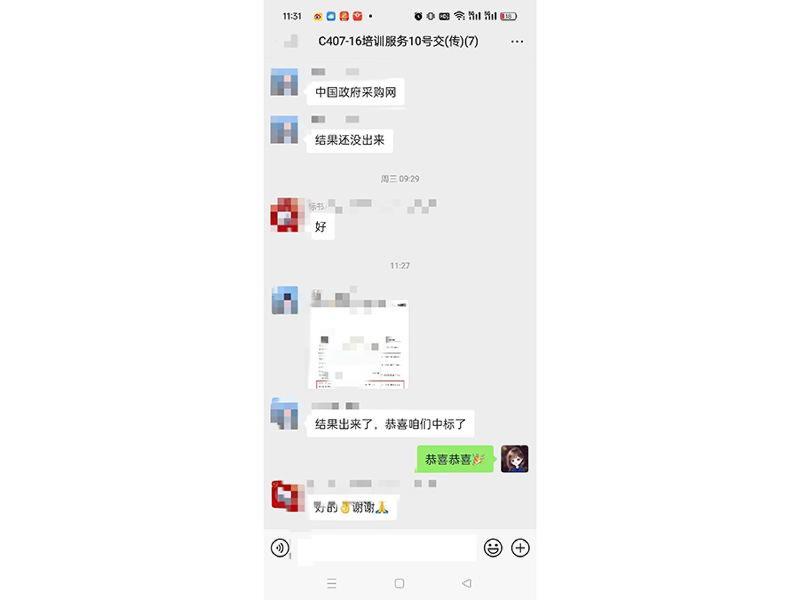The height and width of the screenshot is (600, 800).
Task: Go to the system home screen
Action: pyautogui.click(x=399, y=583)
